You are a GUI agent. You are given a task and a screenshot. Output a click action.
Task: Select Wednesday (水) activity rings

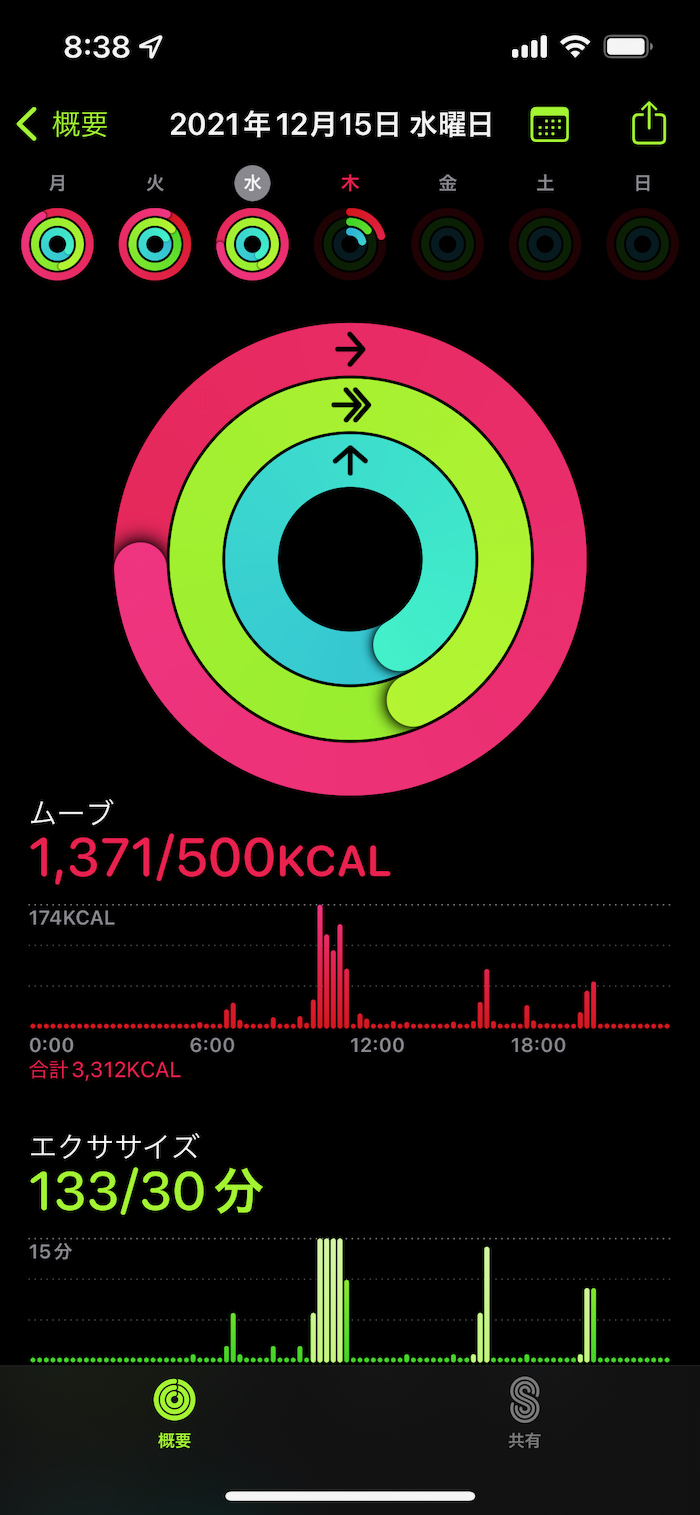(x=252, y=243)
